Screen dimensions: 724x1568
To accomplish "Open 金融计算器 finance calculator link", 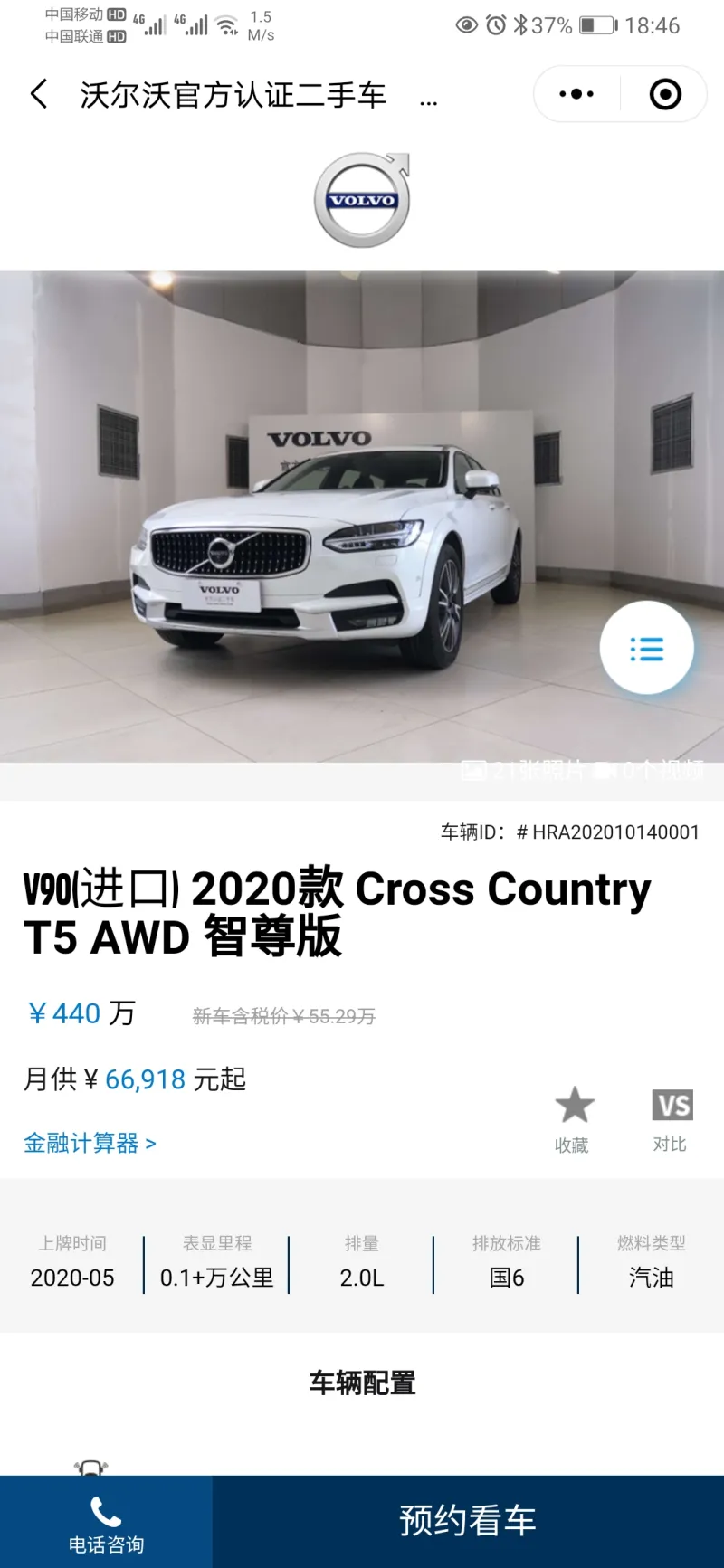I will coord(90,1144).
